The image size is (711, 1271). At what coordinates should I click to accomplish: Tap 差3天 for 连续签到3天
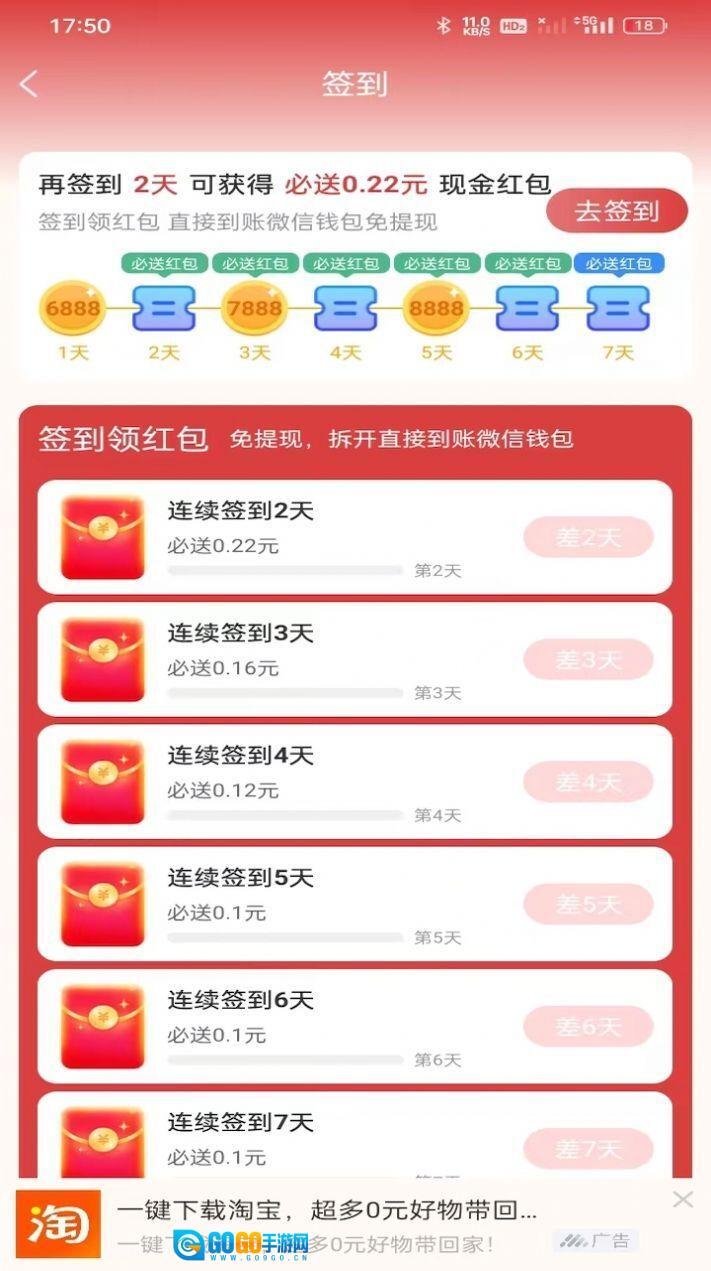(x=588, y=660)
